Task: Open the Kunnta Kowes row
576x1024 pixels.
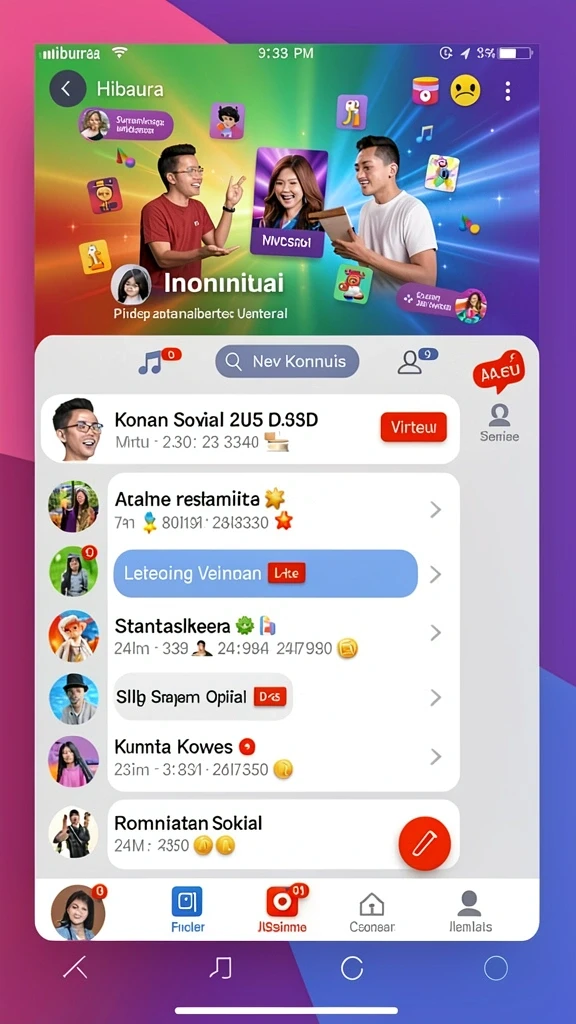Action: tap(283, 758)
